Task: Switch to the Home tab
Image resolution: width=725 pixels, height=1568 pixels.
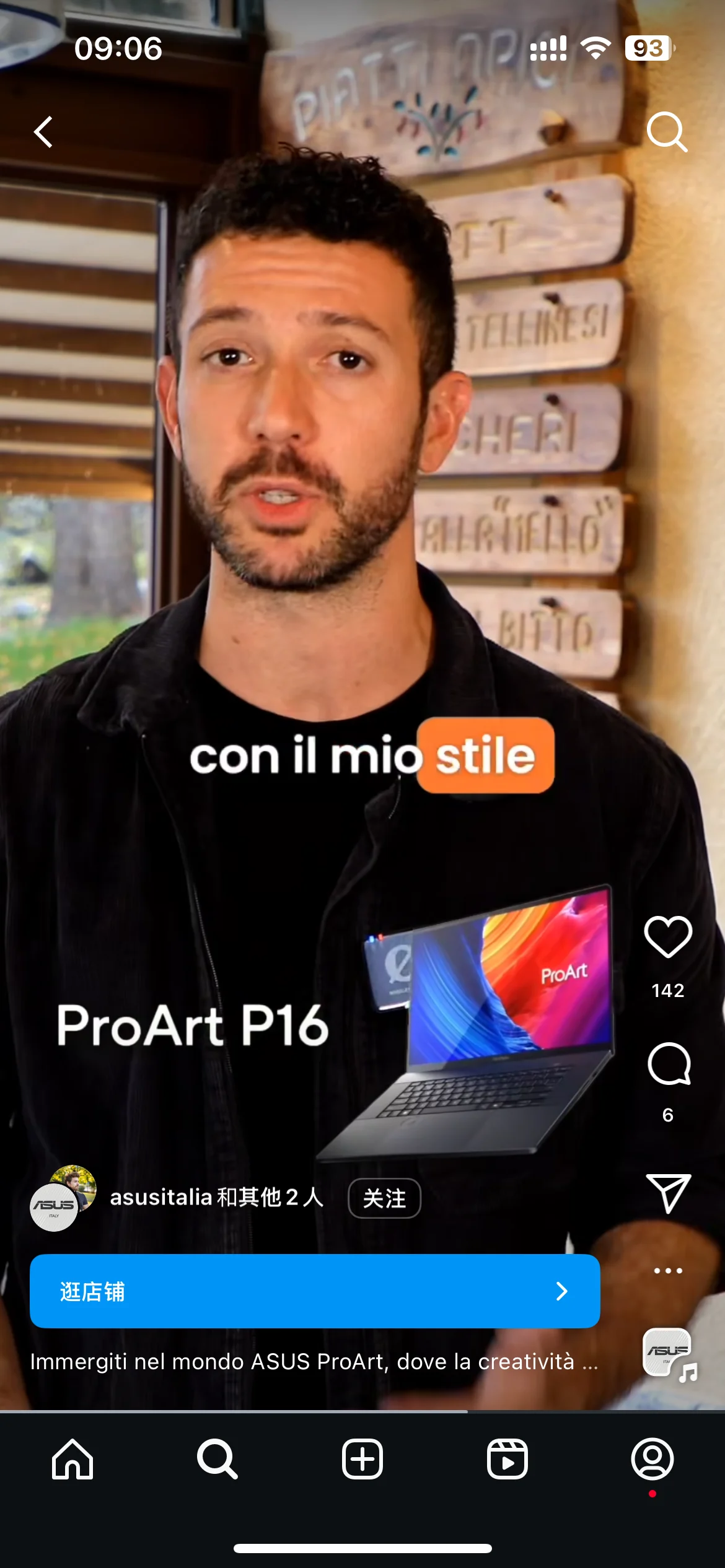Action: pyautogui.click(x=72, y=1459)
